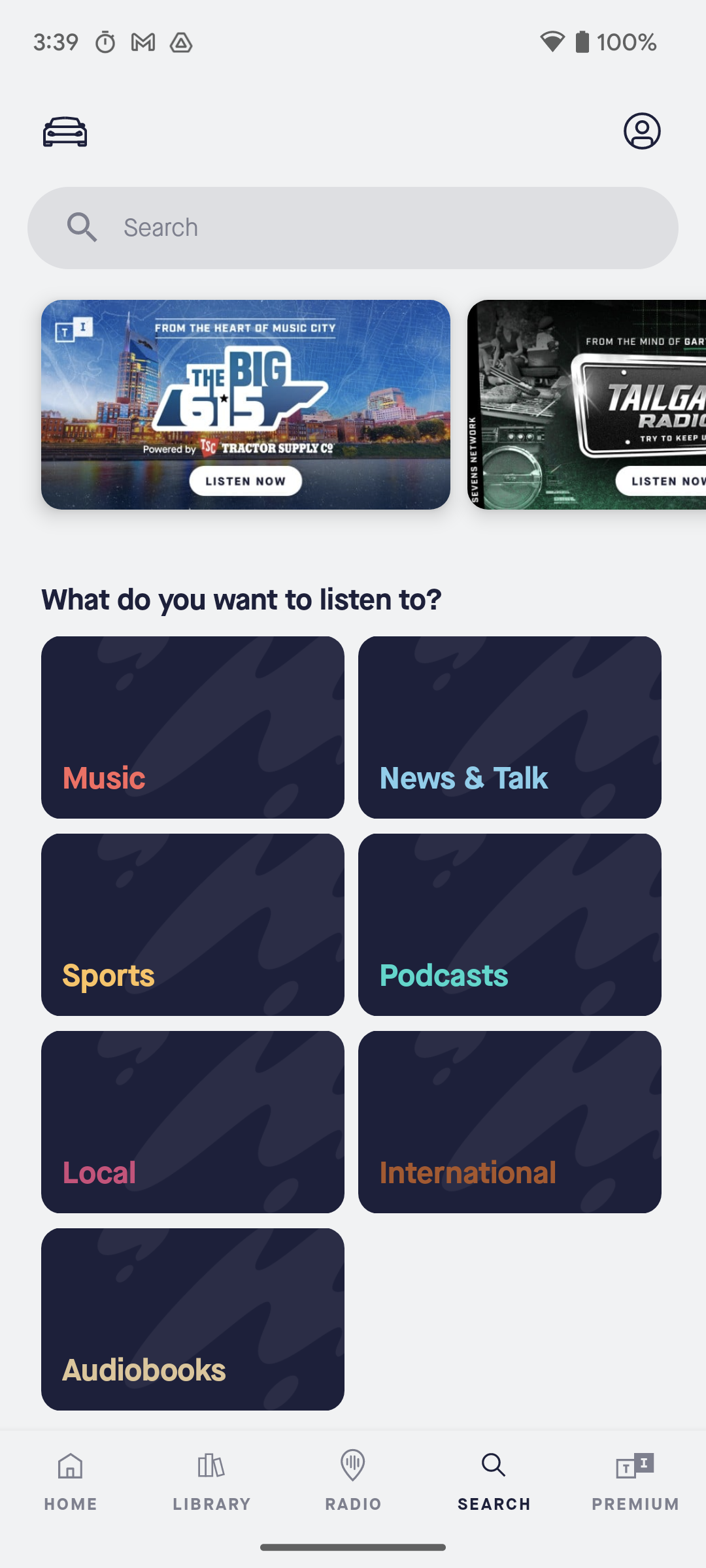The width and height of the screenshot is (706, 1568).
Task: Open the Local category
Action: [192, 1122]
